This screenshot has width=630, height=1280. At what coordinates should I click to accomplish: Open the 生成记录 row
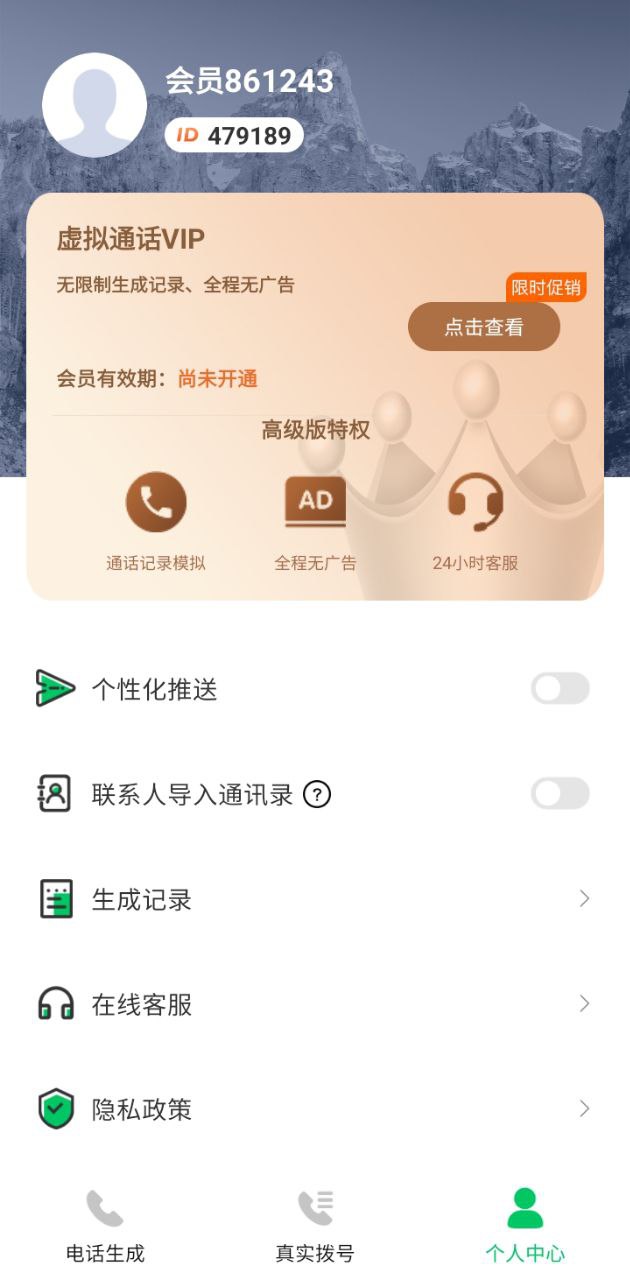tap(315, 899)
